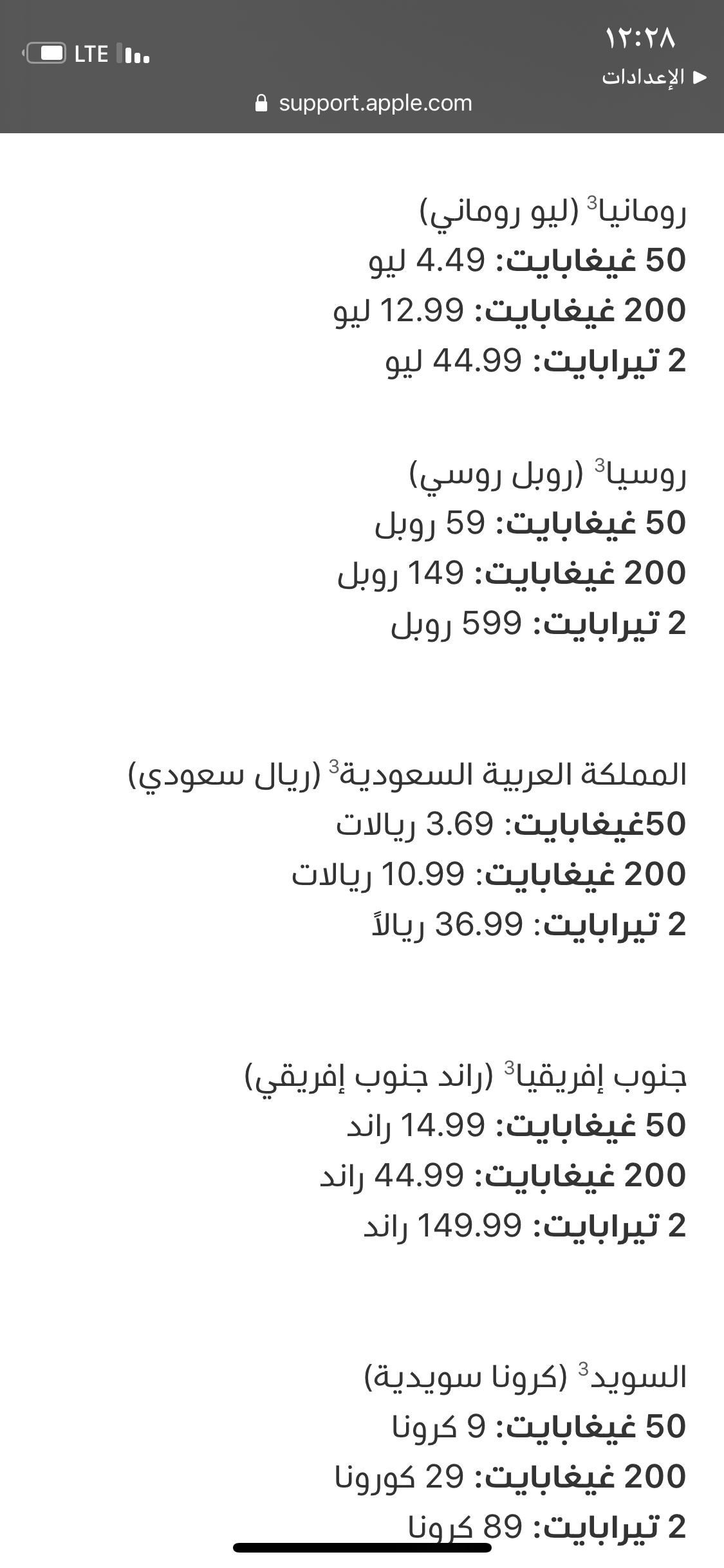This screenshot has height=1568, width=724.
Task: Return to الإعدادات via the status bar breadcrumb
Action: 654,77
